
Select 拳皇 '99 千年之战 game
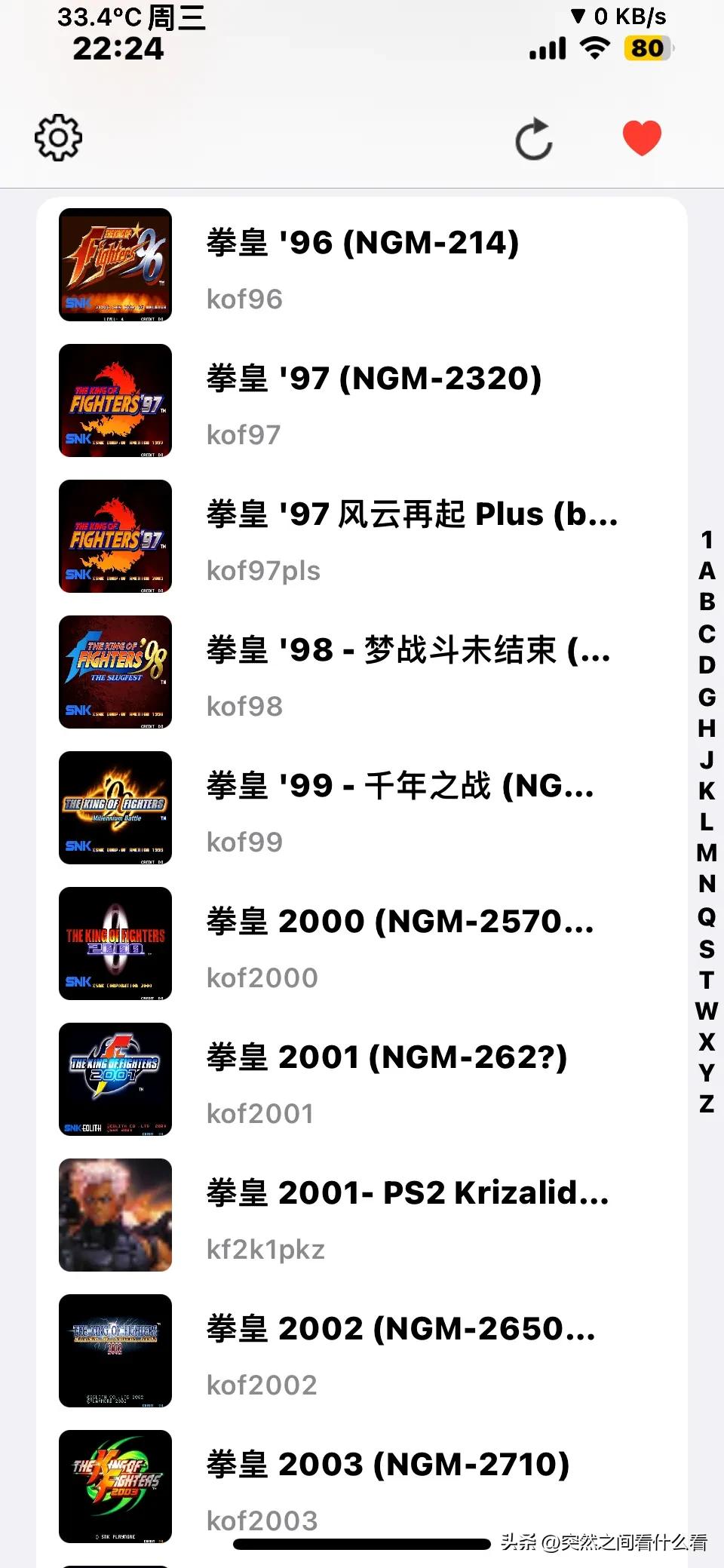point(400,786)
